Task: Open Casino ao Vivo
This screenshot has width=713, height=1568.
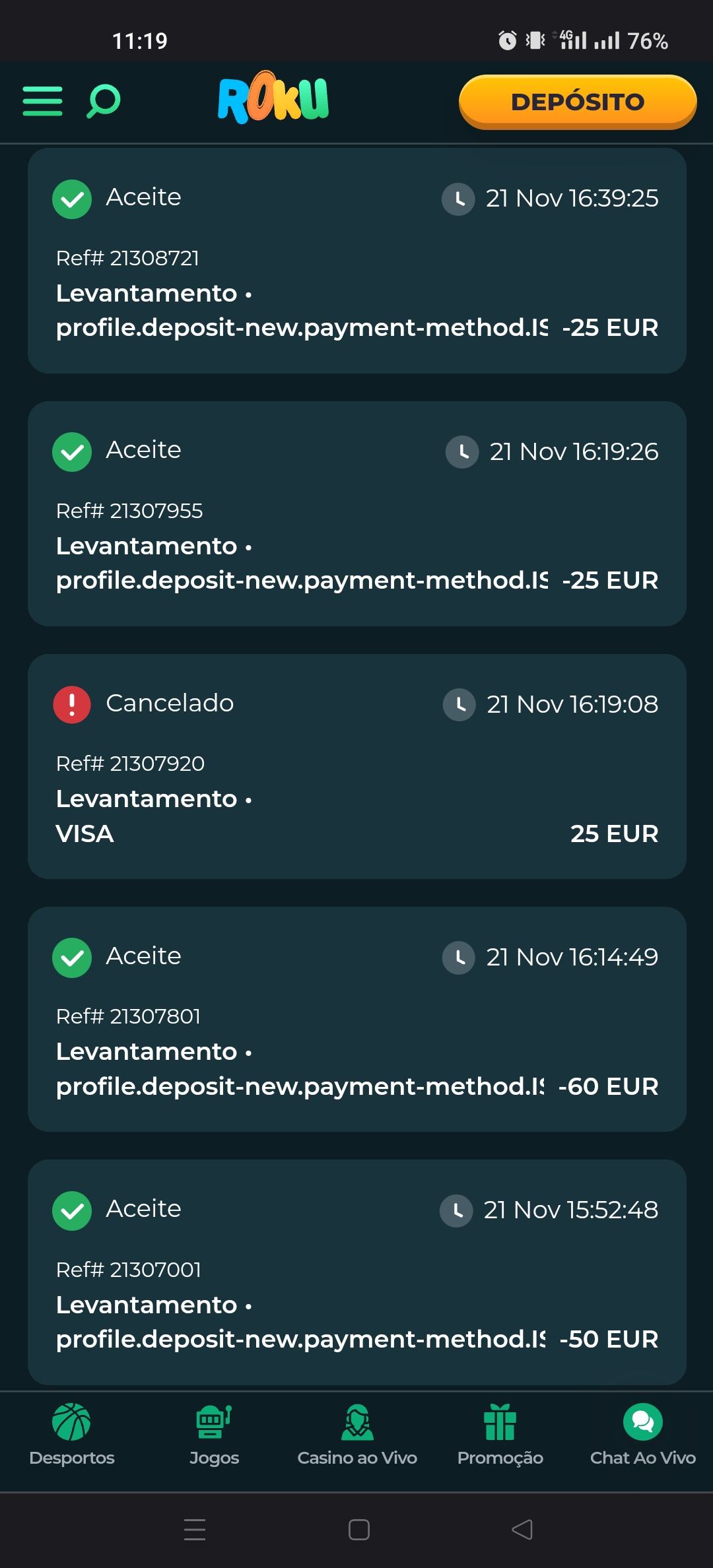Action: pyautogui.click(x=357, y=1433)
